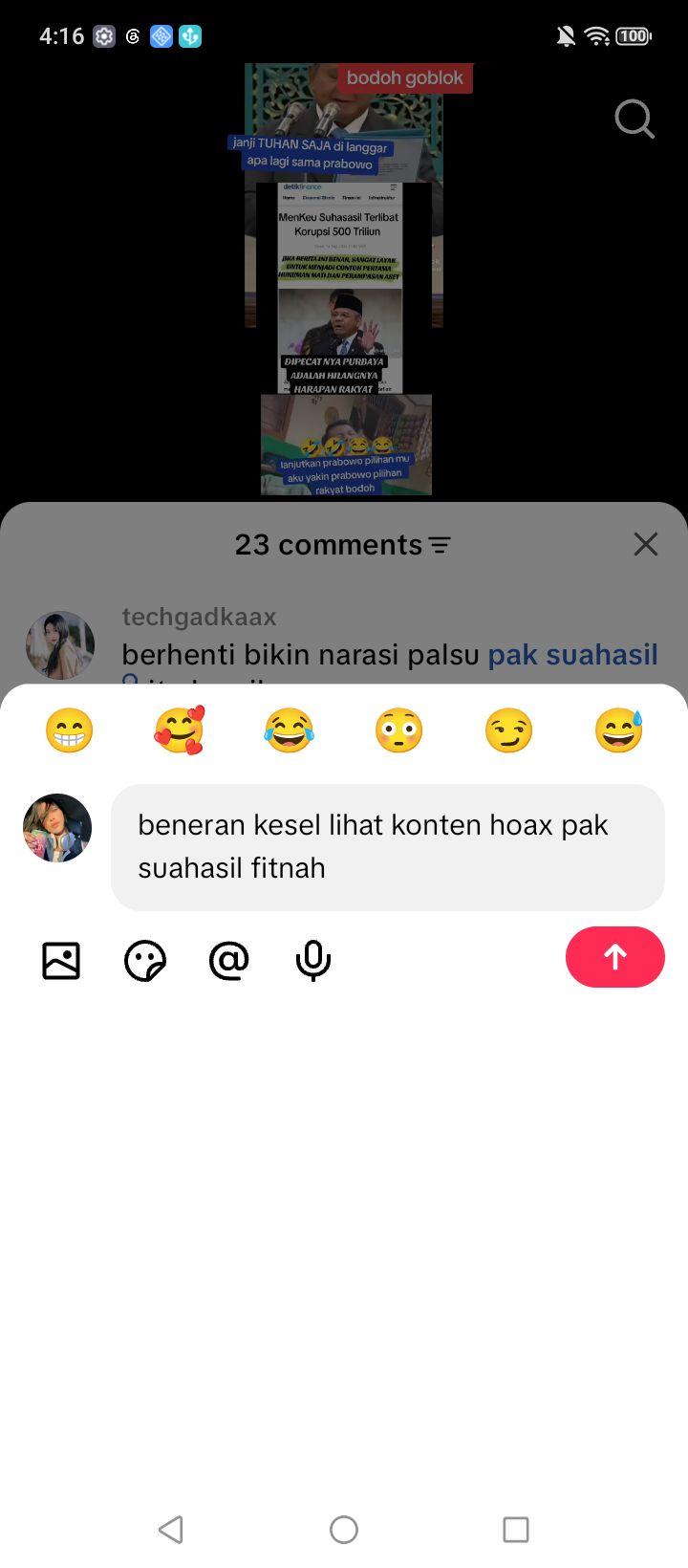Tap the comment text field
This screenshot has width=688, height=1568.
pos(388,847)
